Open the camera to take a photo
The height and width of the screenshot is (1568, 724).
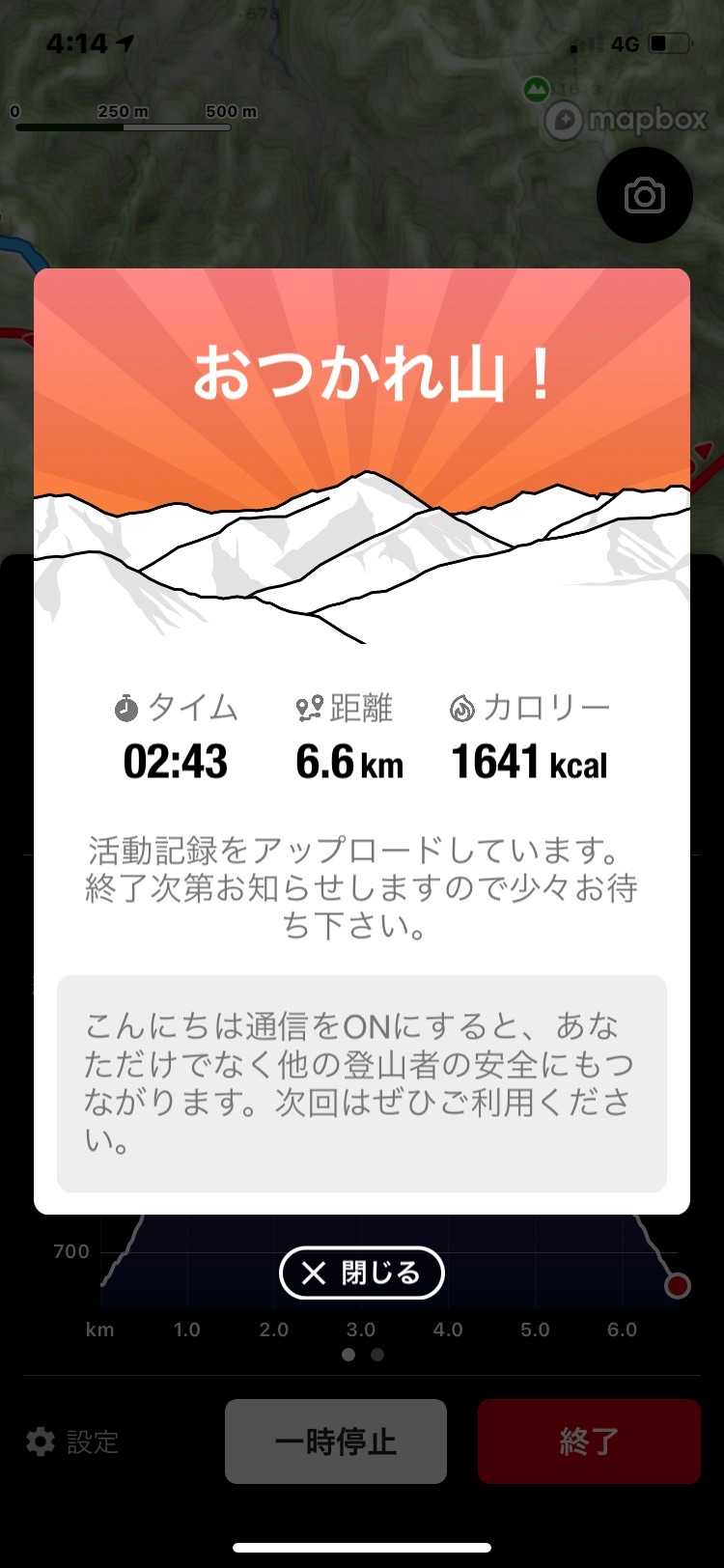pyautogui.click(x=644, y=196)
